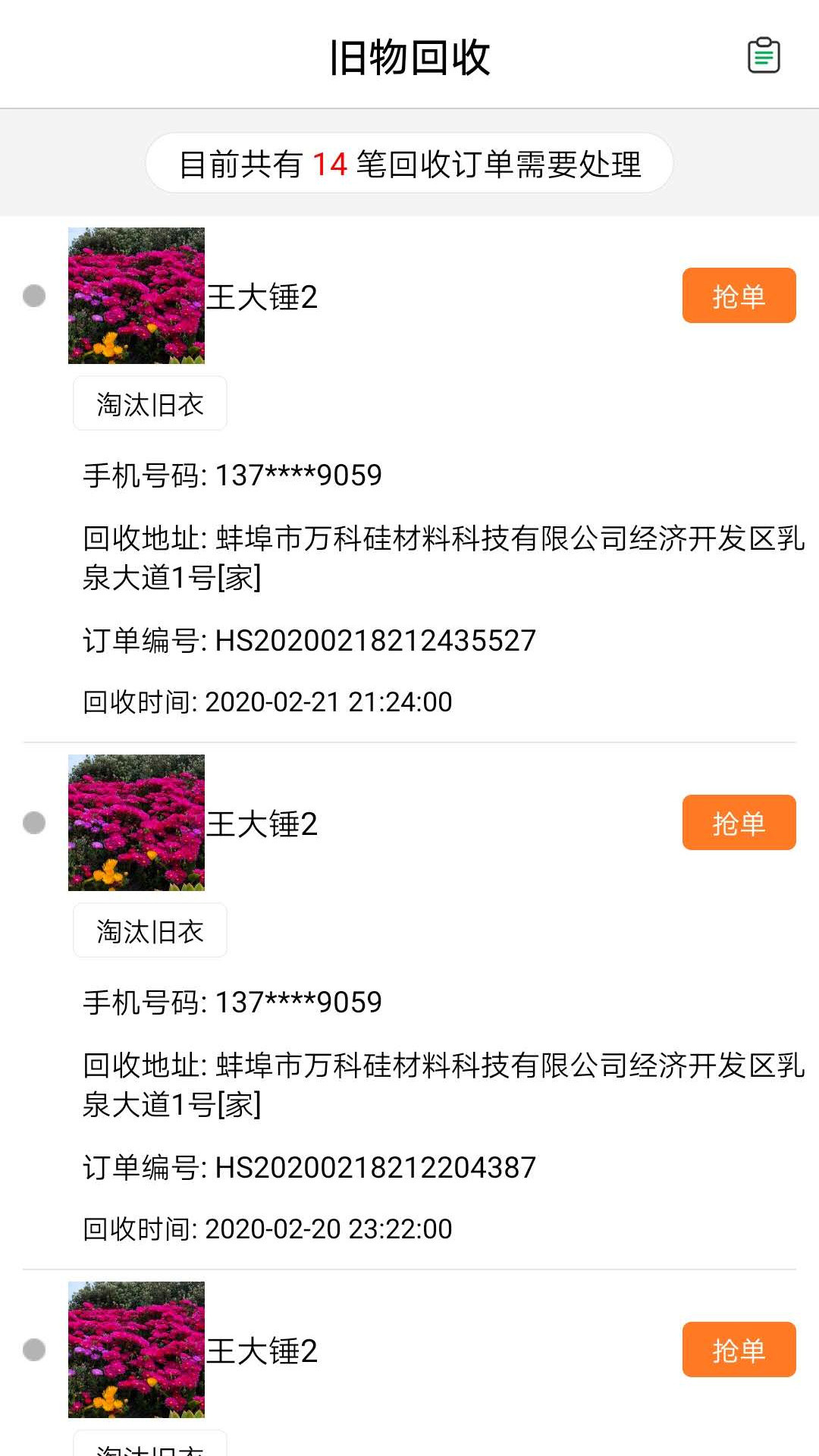
Task: Grab order HS20200218212204387 with 抢单
Action: [739, 823]
